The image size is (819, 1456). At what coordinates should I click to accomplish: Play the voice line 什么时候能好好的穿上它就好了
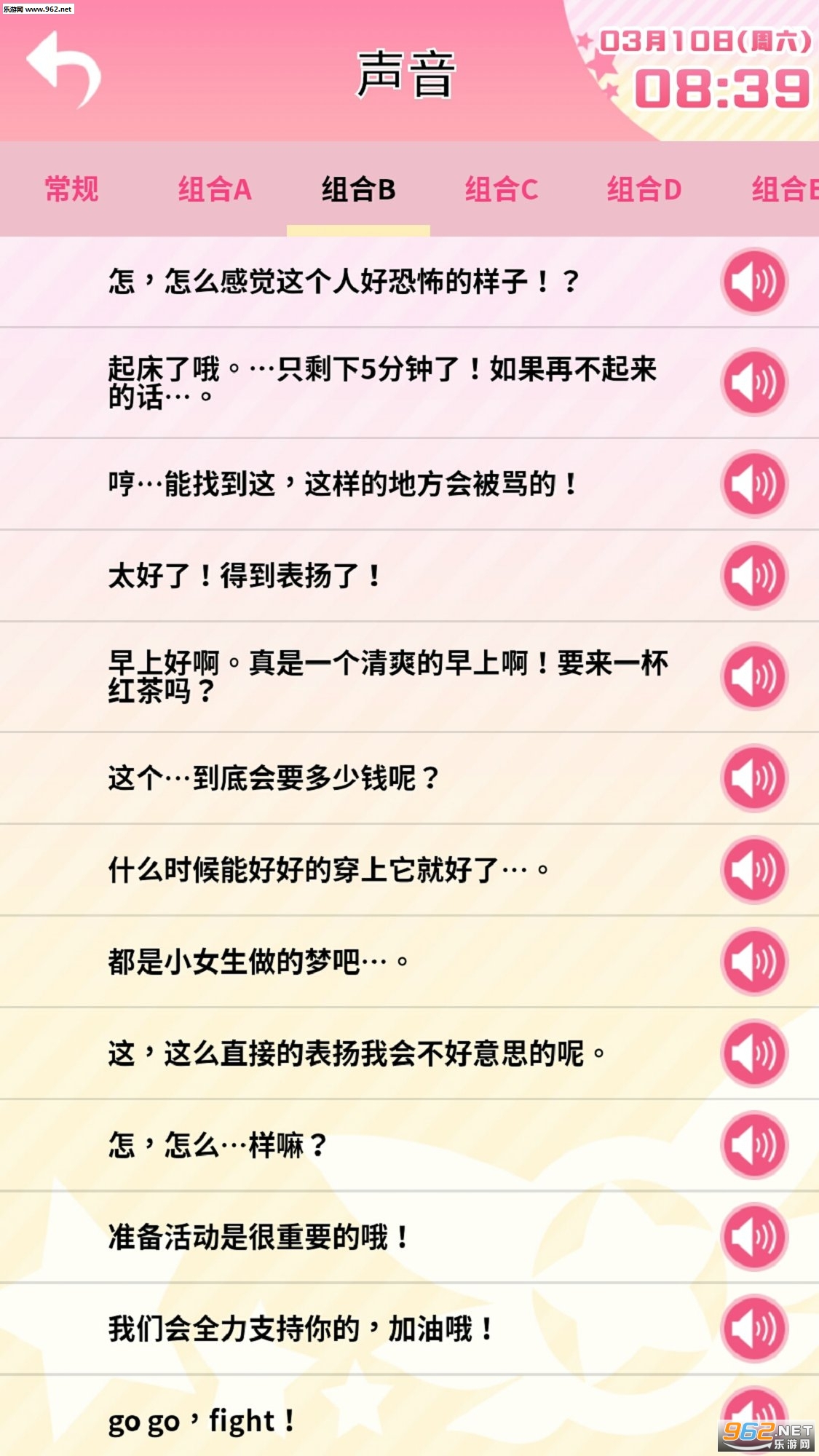754,870
